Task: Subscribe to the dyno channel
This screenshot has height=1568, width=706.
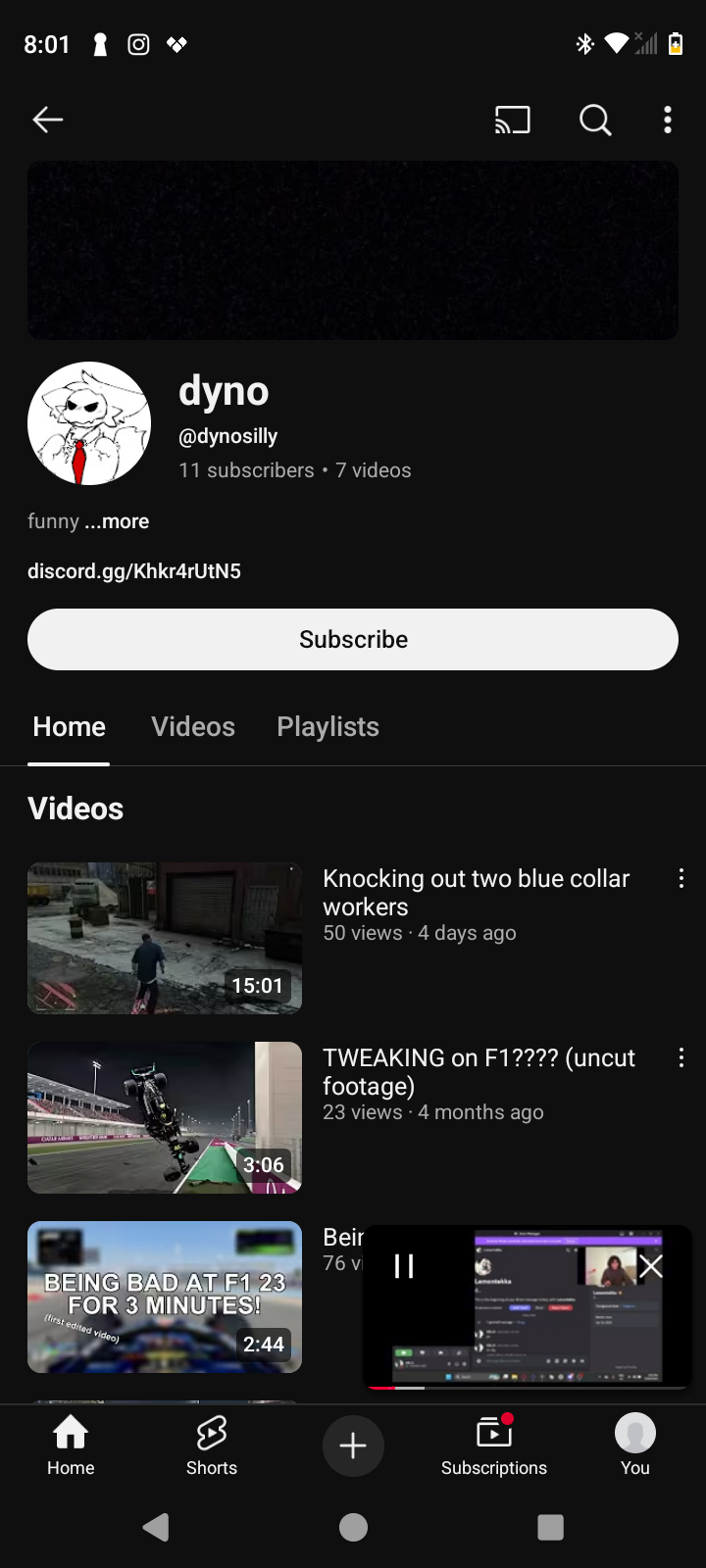Action: 353,639
